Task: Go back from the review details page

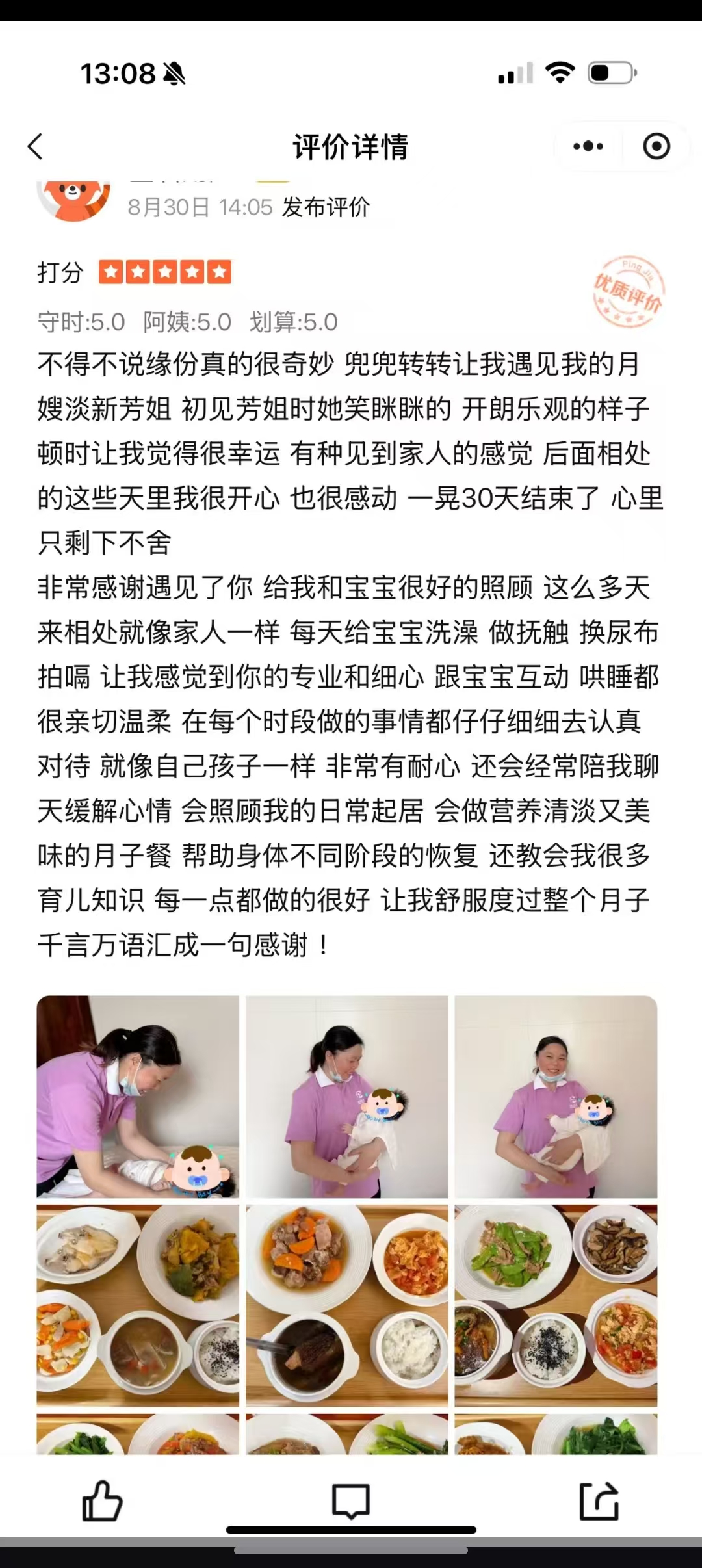Action: 36,147
